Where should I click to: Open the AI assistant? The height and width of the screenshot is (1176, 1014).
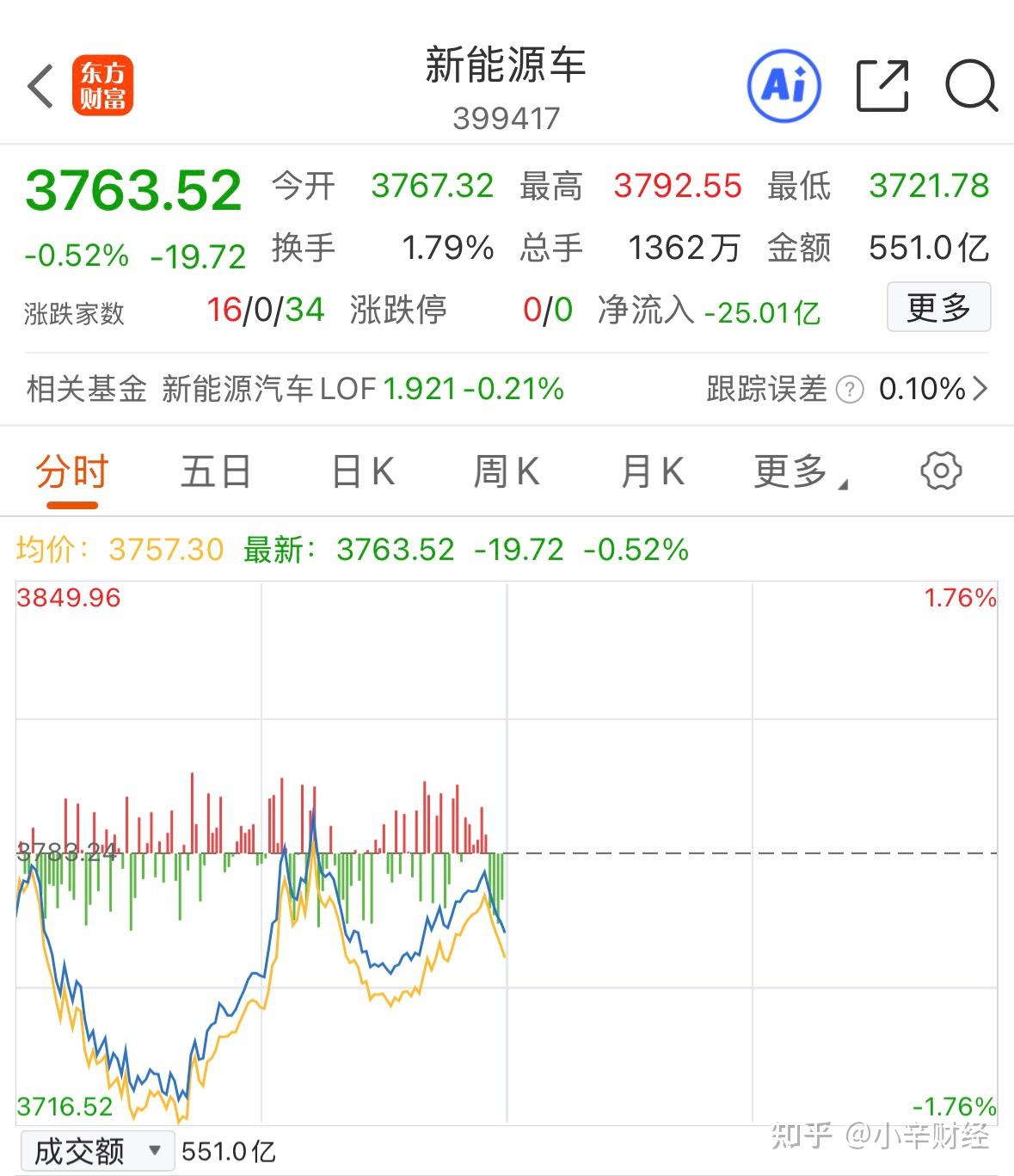(x=784, y=85)
